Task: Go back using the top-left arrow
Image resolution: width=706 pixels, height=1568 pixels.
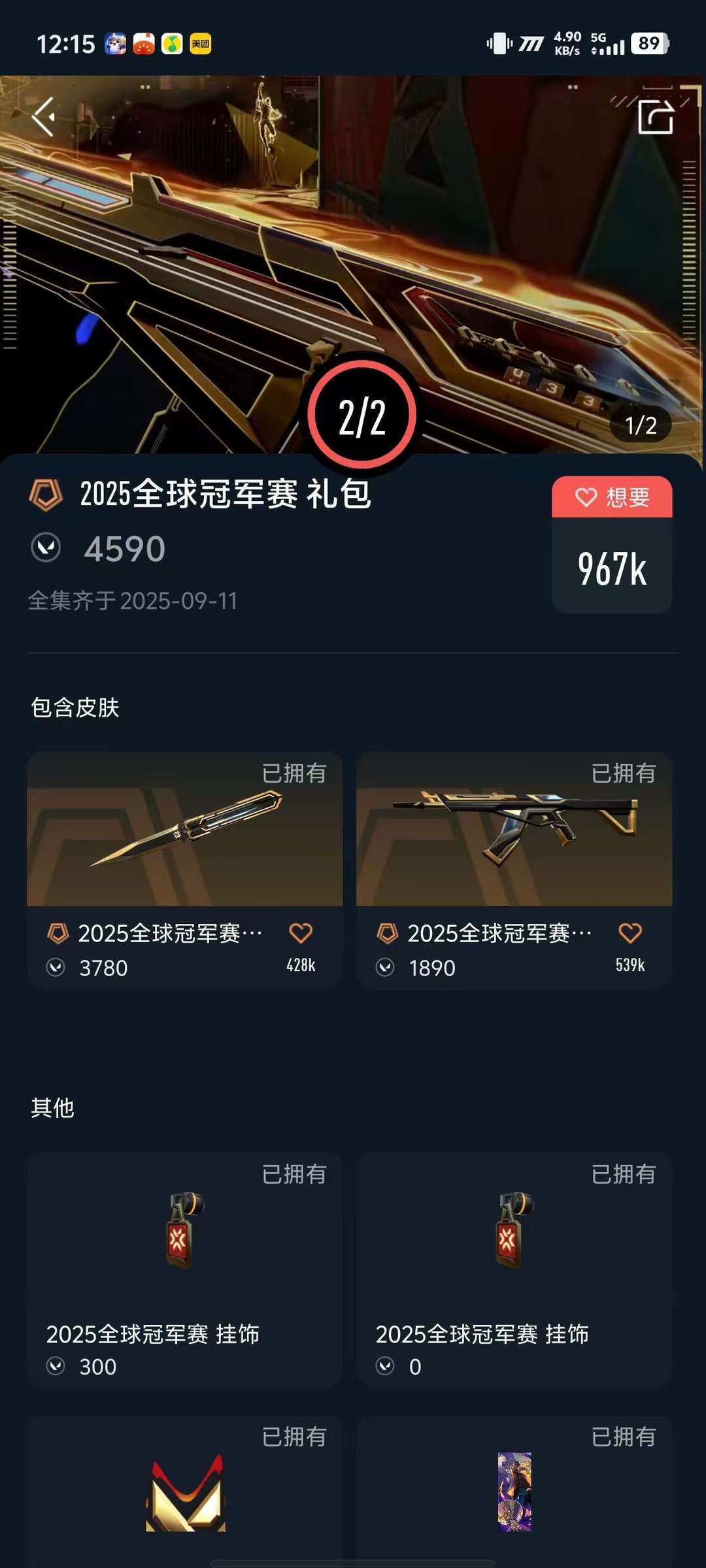Action: click(x=44, y=117)
